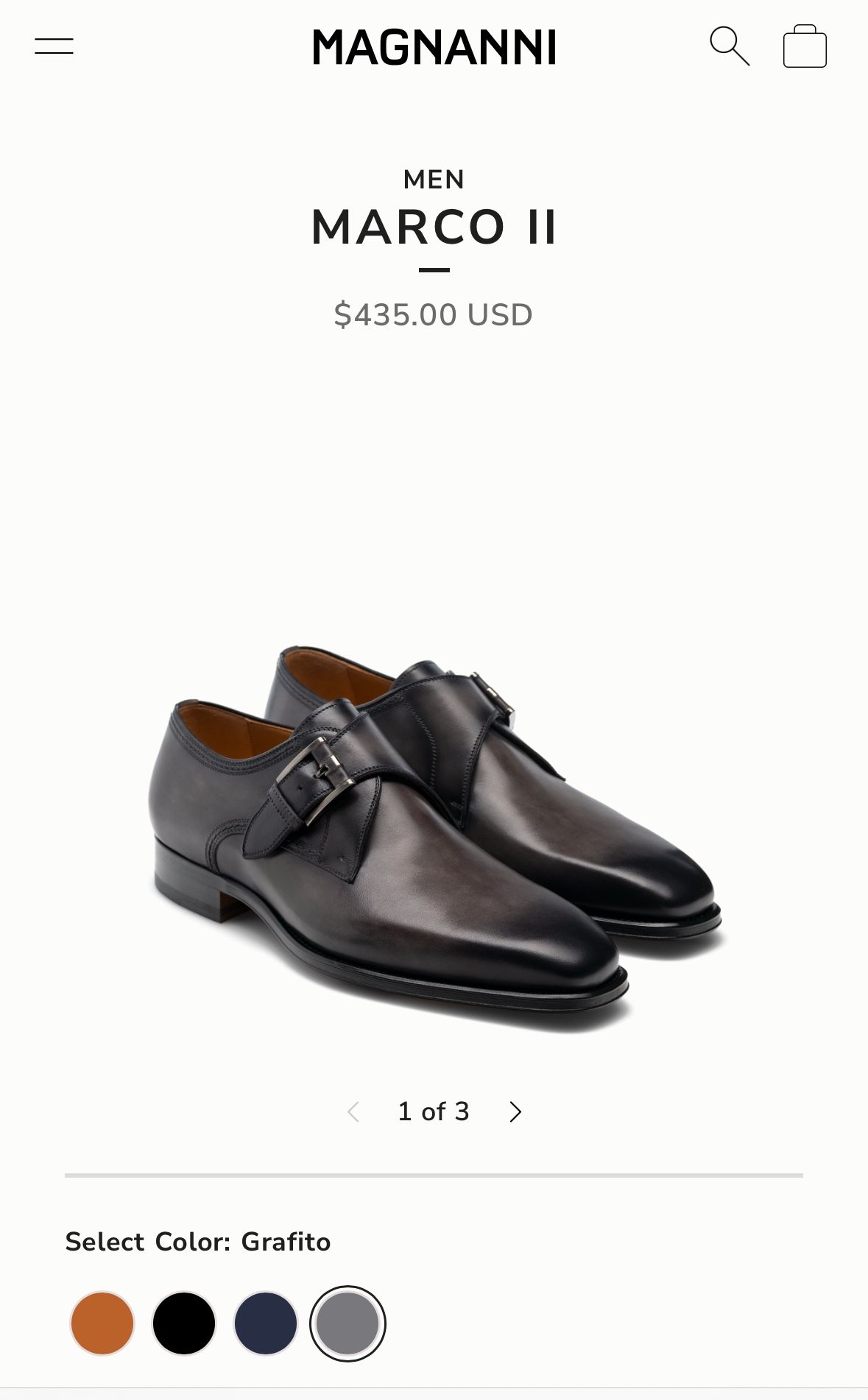Open the shopping bag
The image size is (868, 1400).
tap(805, 46)
